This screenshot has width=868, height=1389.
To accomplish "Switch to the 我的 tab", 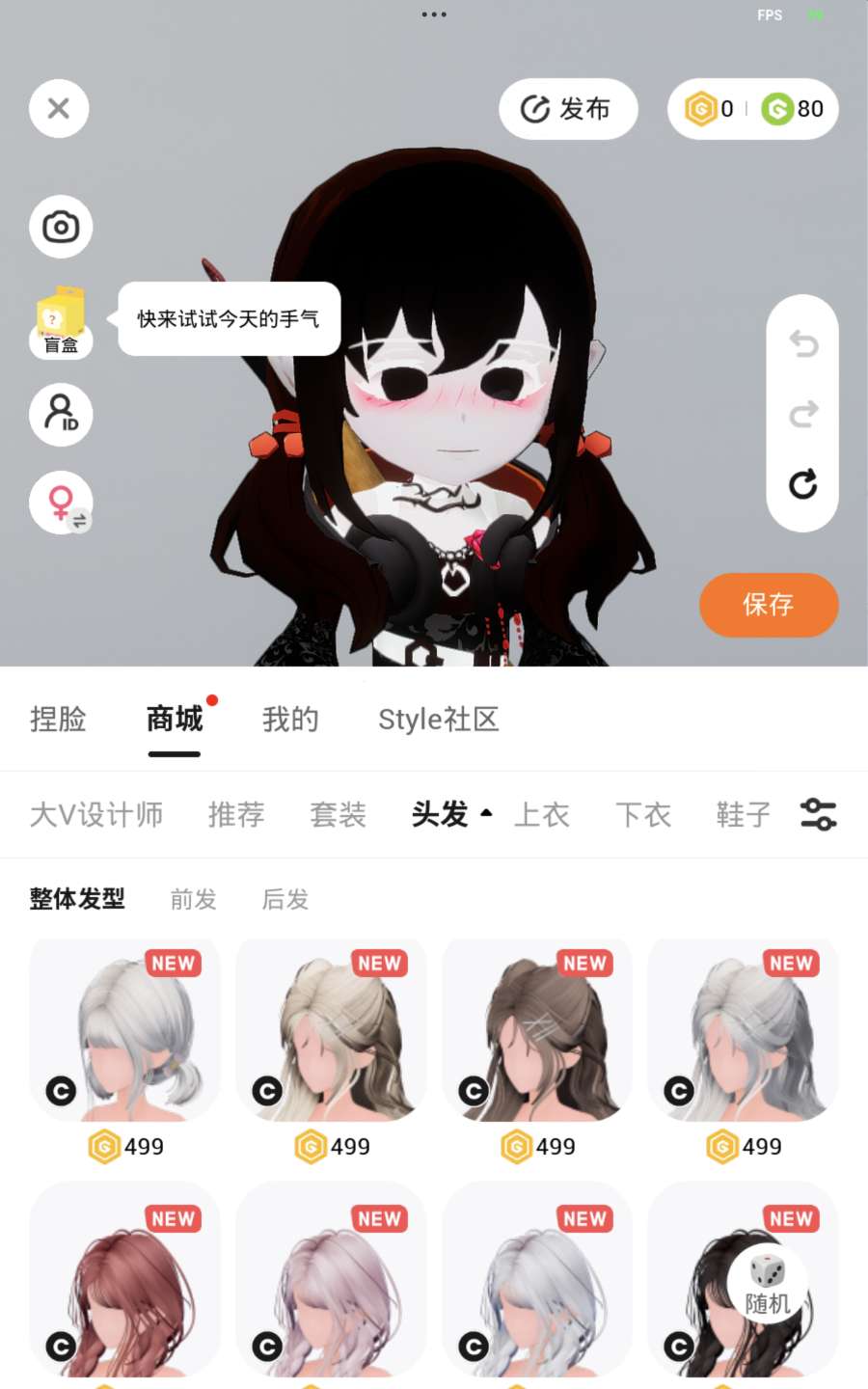I will 290,720.
